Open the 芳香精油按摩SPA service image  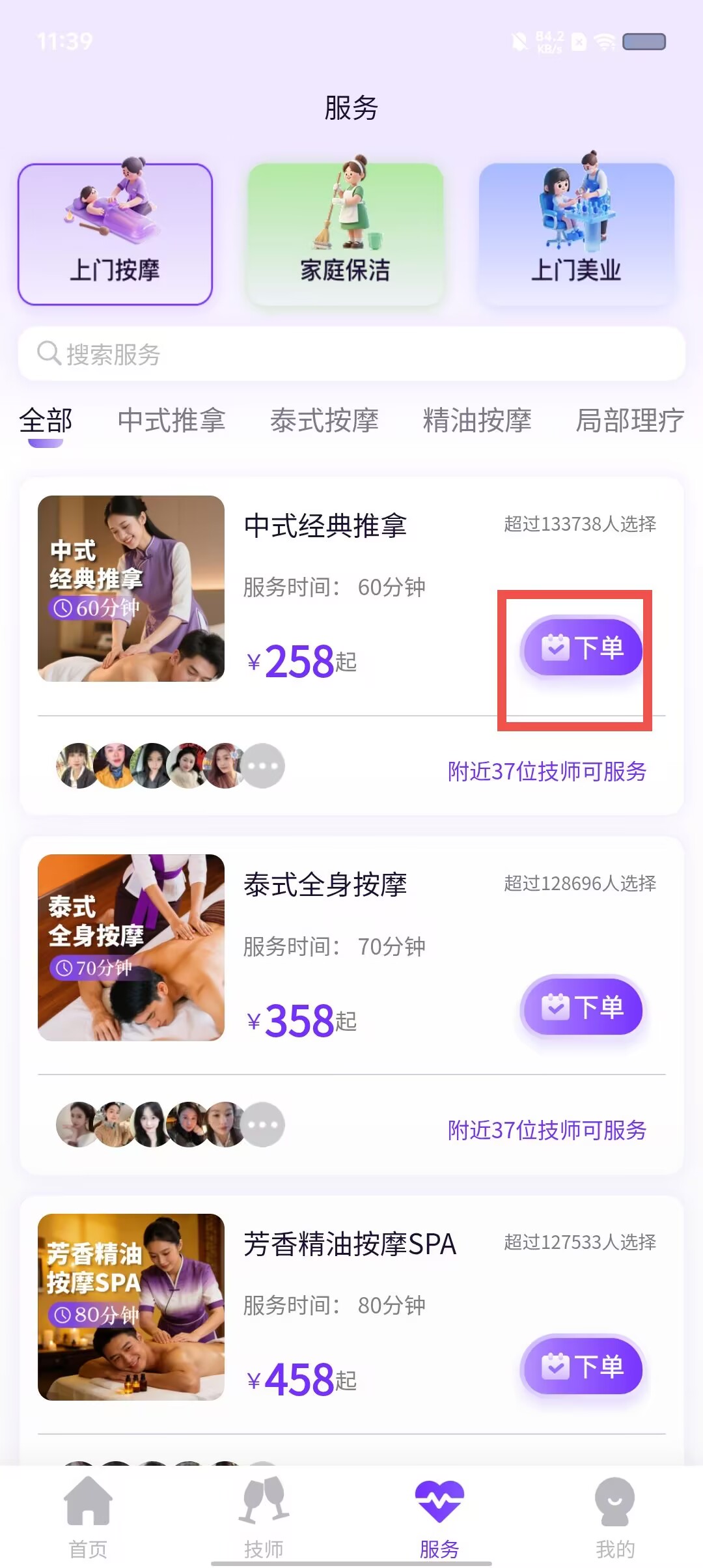pyautogui.click(x=131, y=1307)
